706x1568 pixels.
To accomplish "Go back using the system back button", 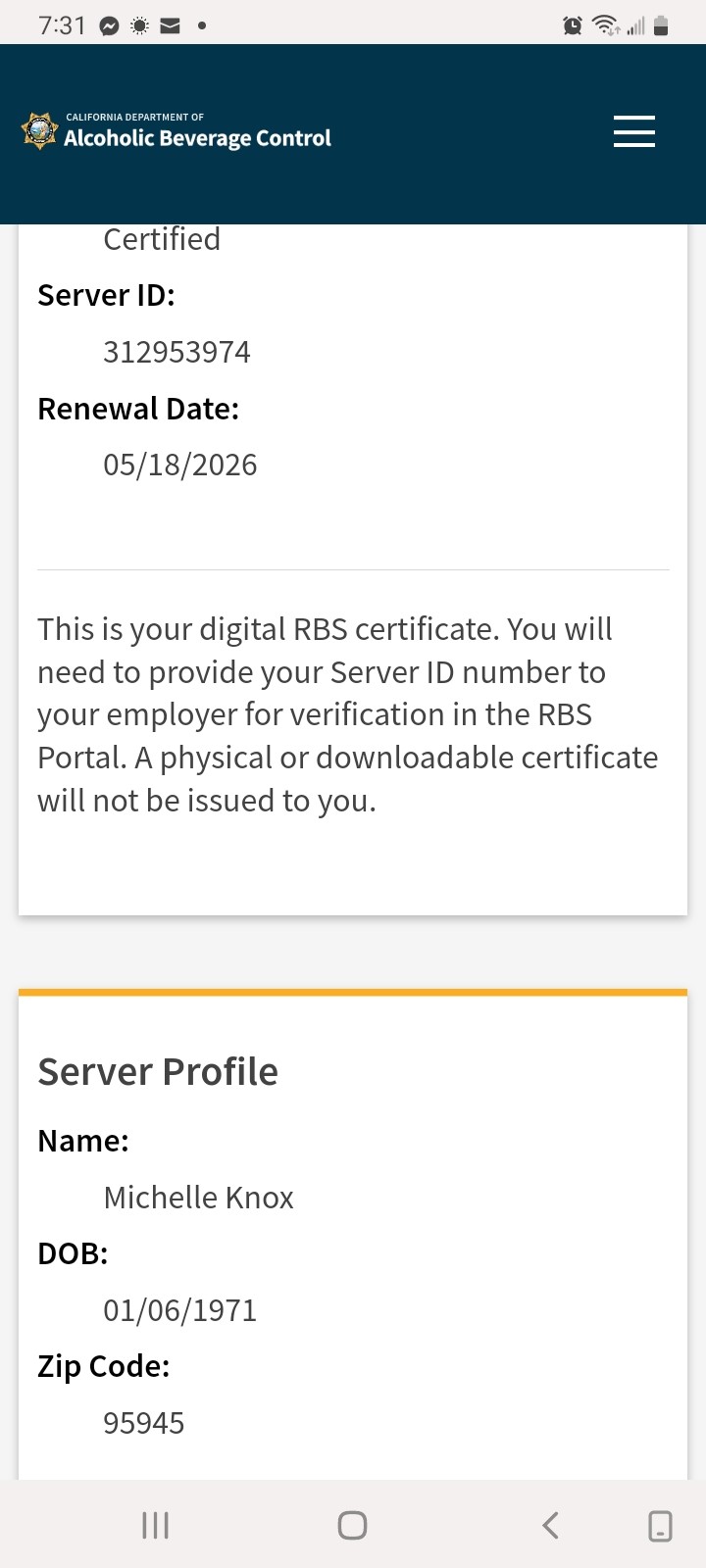I will click(x=550, y=1525).
